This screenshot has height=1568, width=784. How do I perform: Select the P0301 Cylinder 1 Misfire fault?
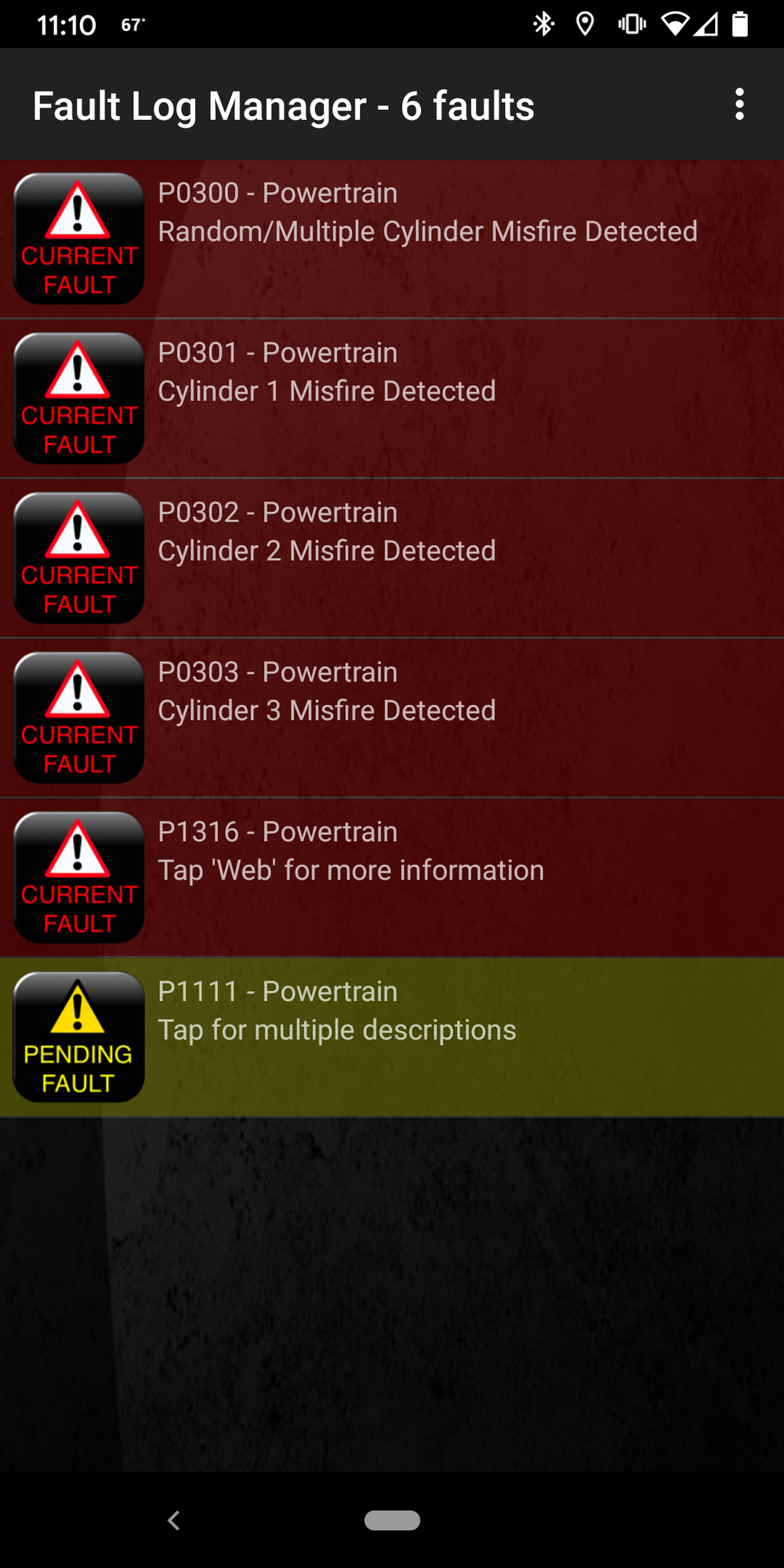coord(392,398)
